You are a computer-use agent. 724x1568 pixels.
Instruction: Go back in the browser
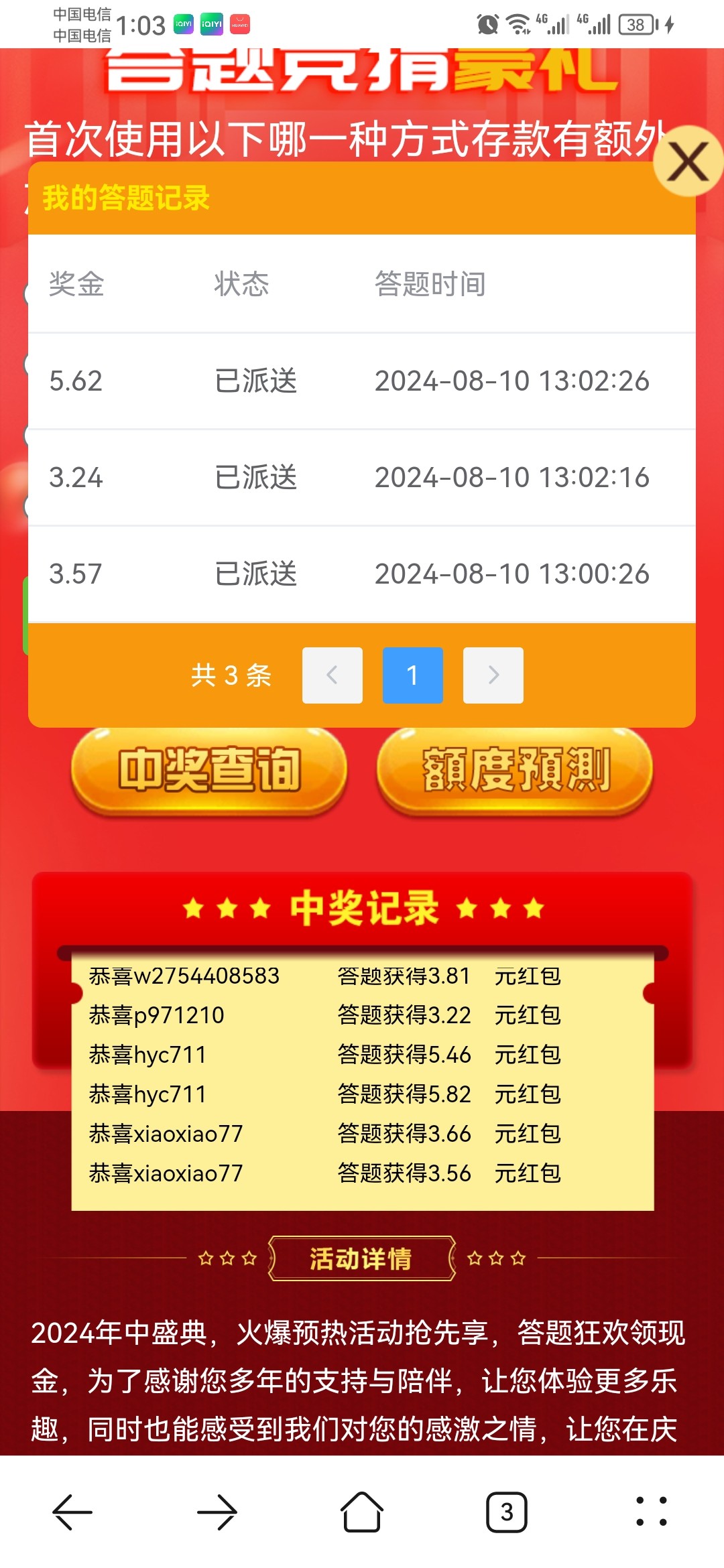point(72,1512)
